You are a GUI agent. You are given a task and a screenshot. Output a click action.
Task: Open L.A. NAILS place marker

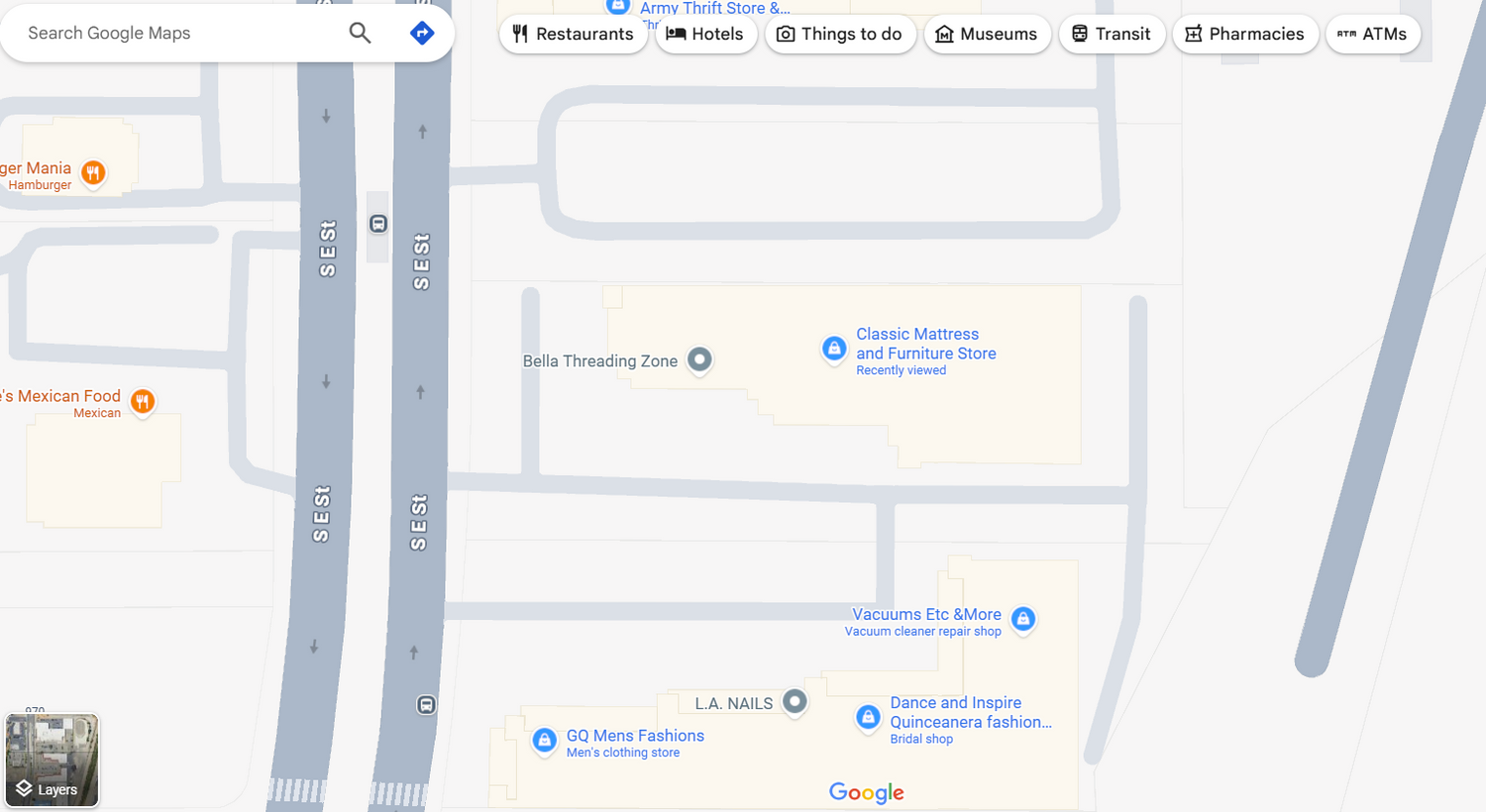tap(795, 701)
